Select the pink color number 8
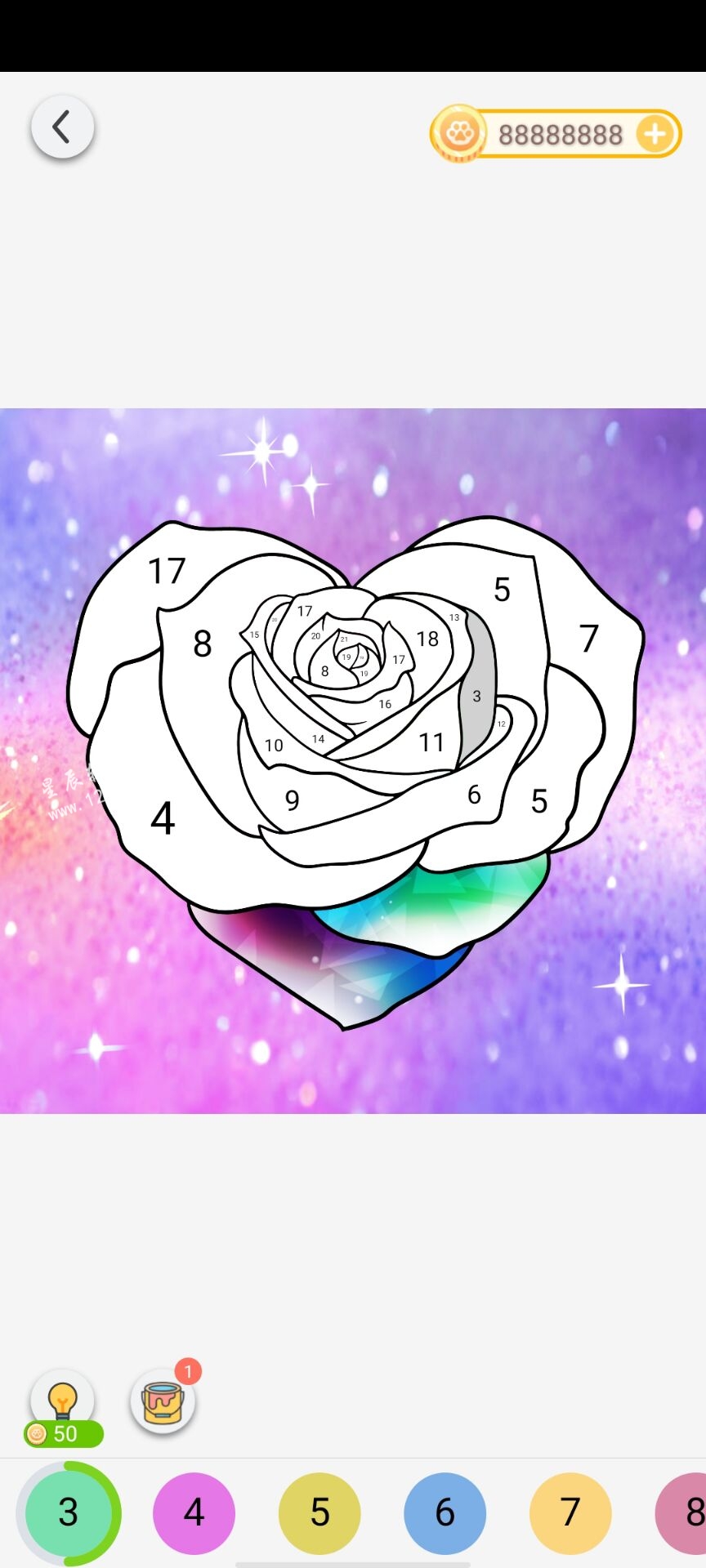 685,1512
